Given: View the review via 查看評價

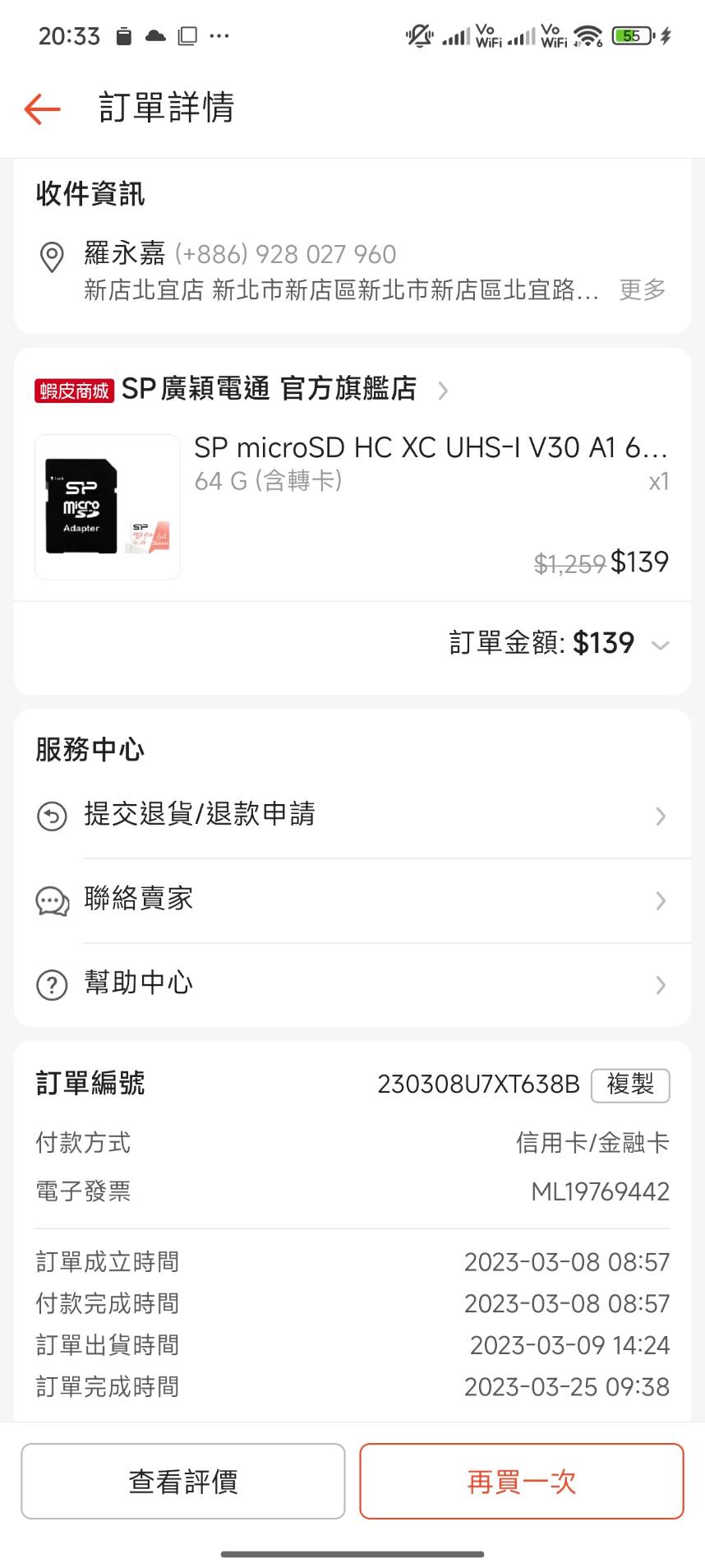Looking at the screenshot, I should [x=183, y=1481].
